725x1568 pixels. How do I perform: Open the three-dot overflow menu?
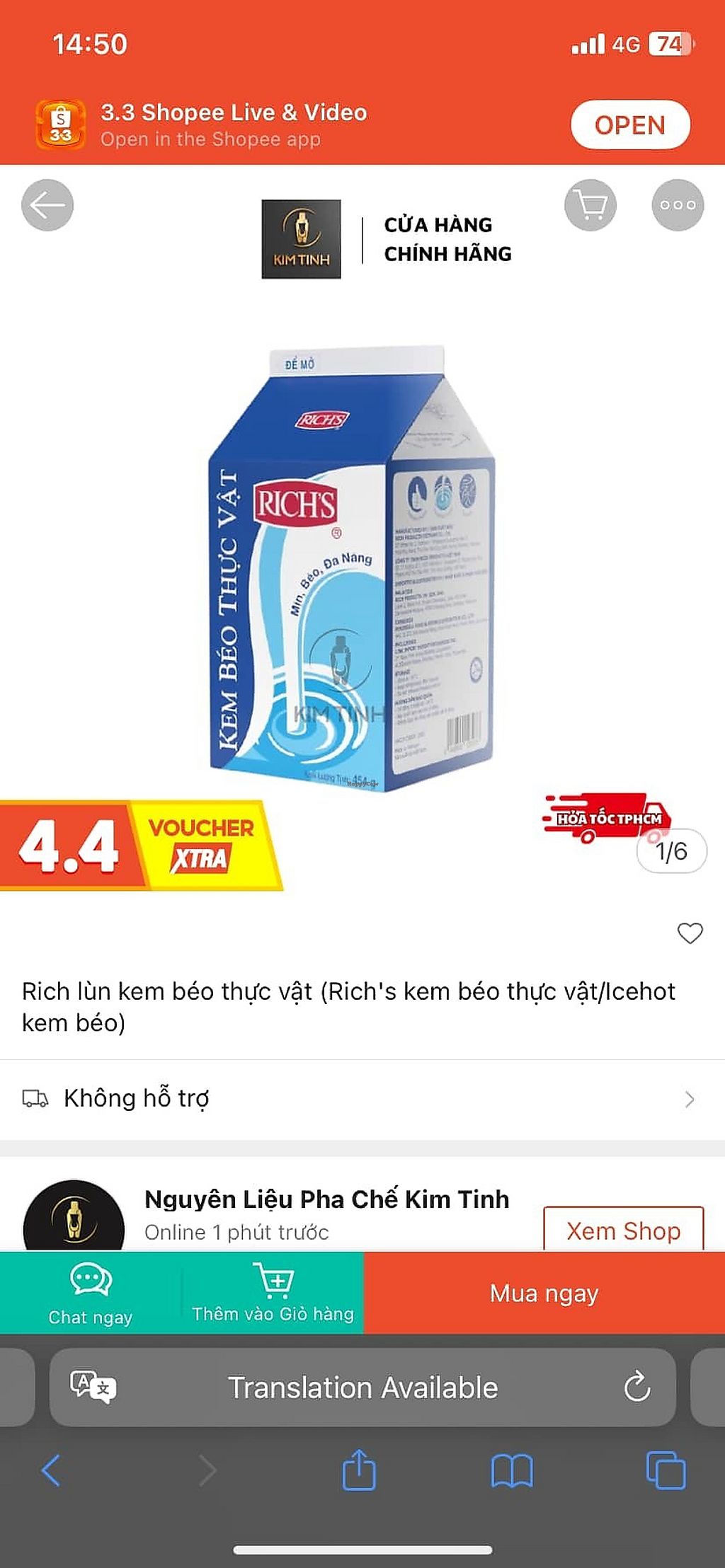point(678,205)
